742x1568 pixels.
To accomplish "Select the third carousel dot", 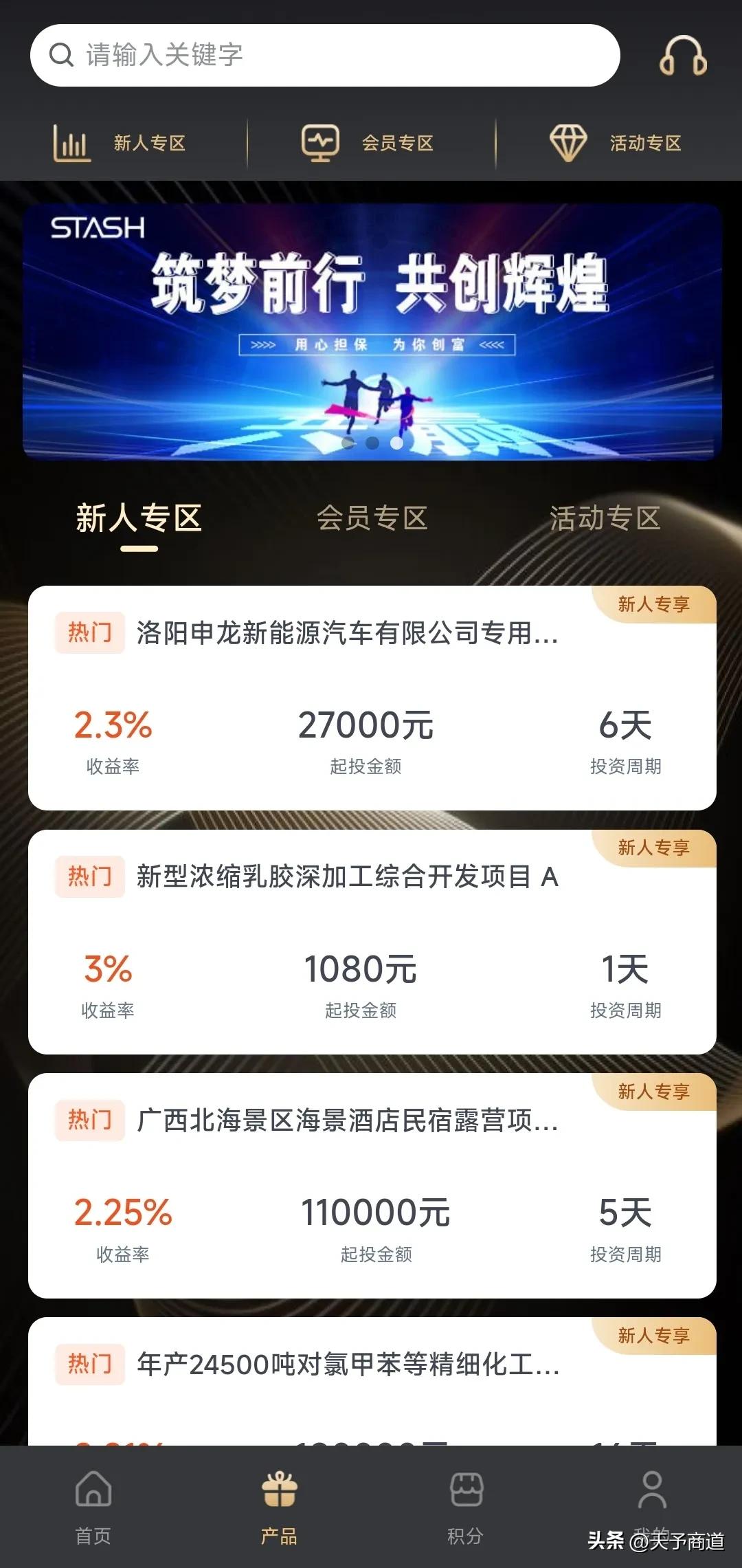I will tap(396, 443).
